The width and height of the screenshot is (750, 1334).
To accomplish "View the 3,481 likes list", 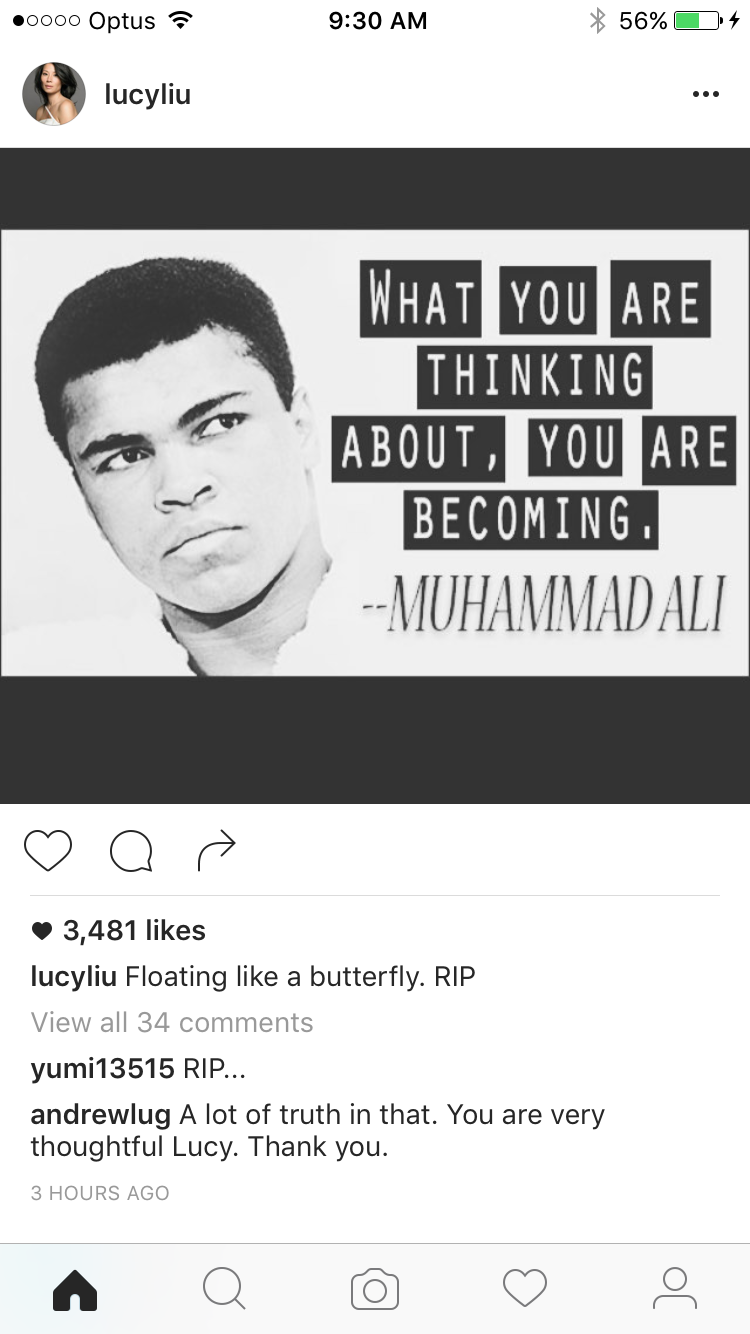I will (133, 930).
